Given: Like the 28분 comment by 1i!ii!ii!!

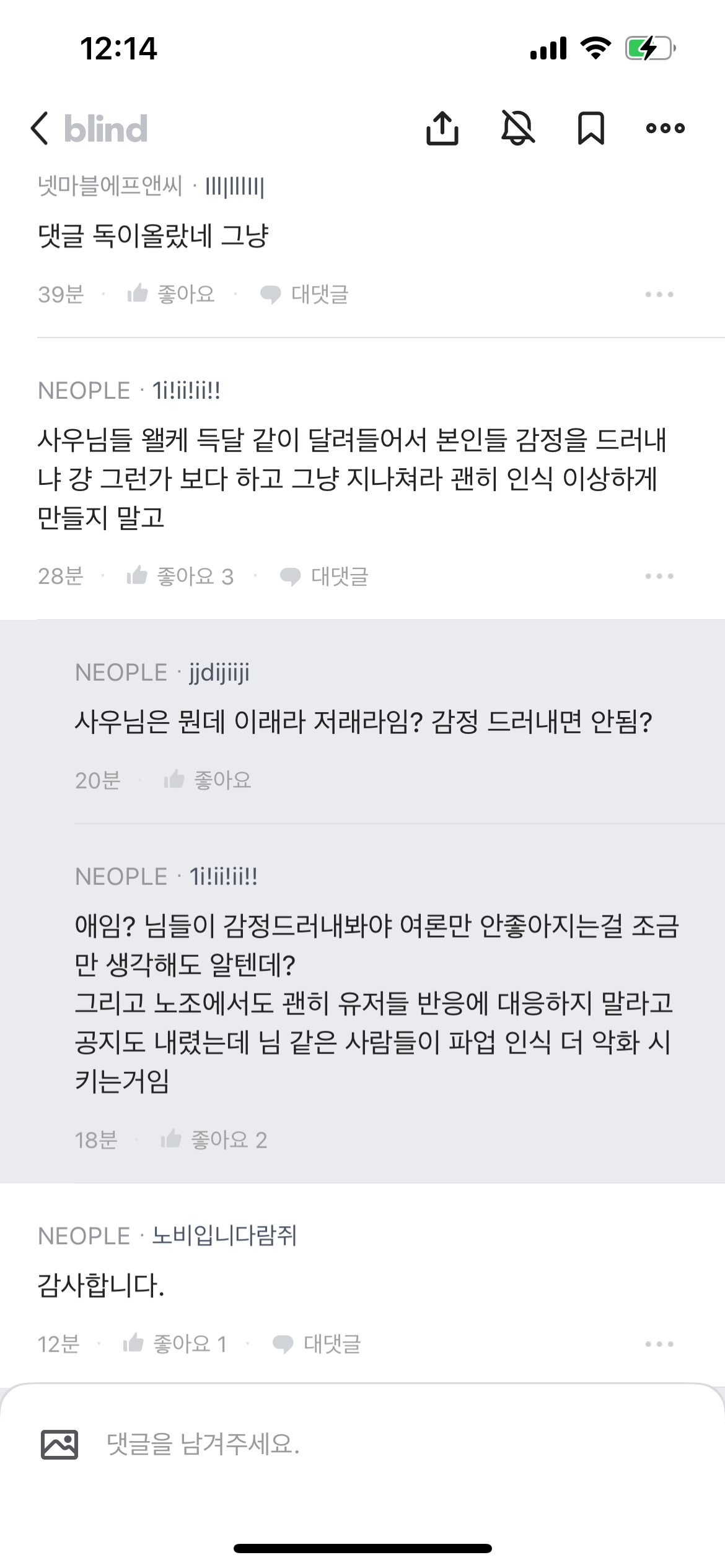Looking at the screenshot, I should [180, 577].
